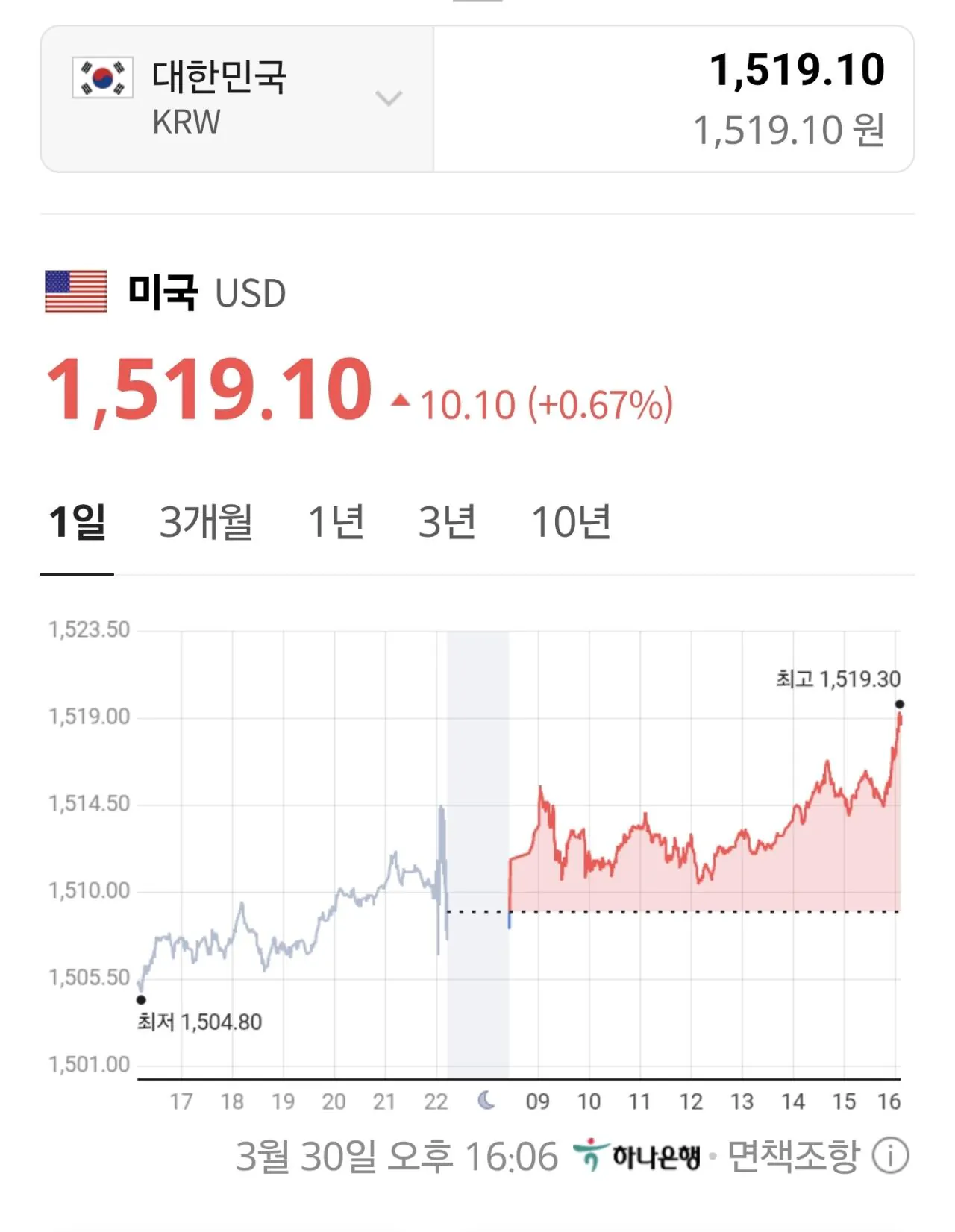
Task: Change chart range to 10년
Action: pyautogui.click(x=571, y=522)
